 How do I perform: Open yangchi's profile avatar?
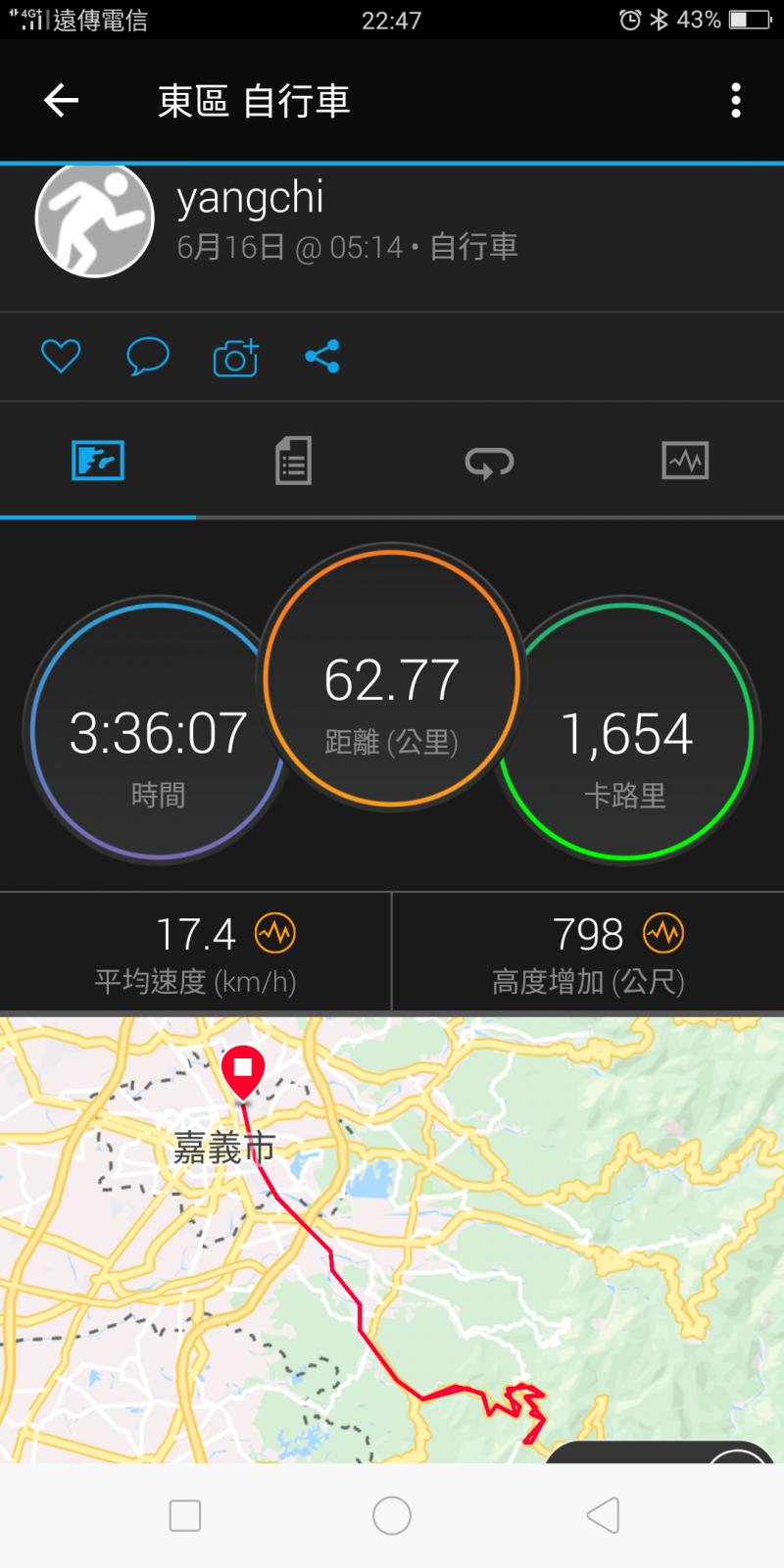[x=94, y=219]
